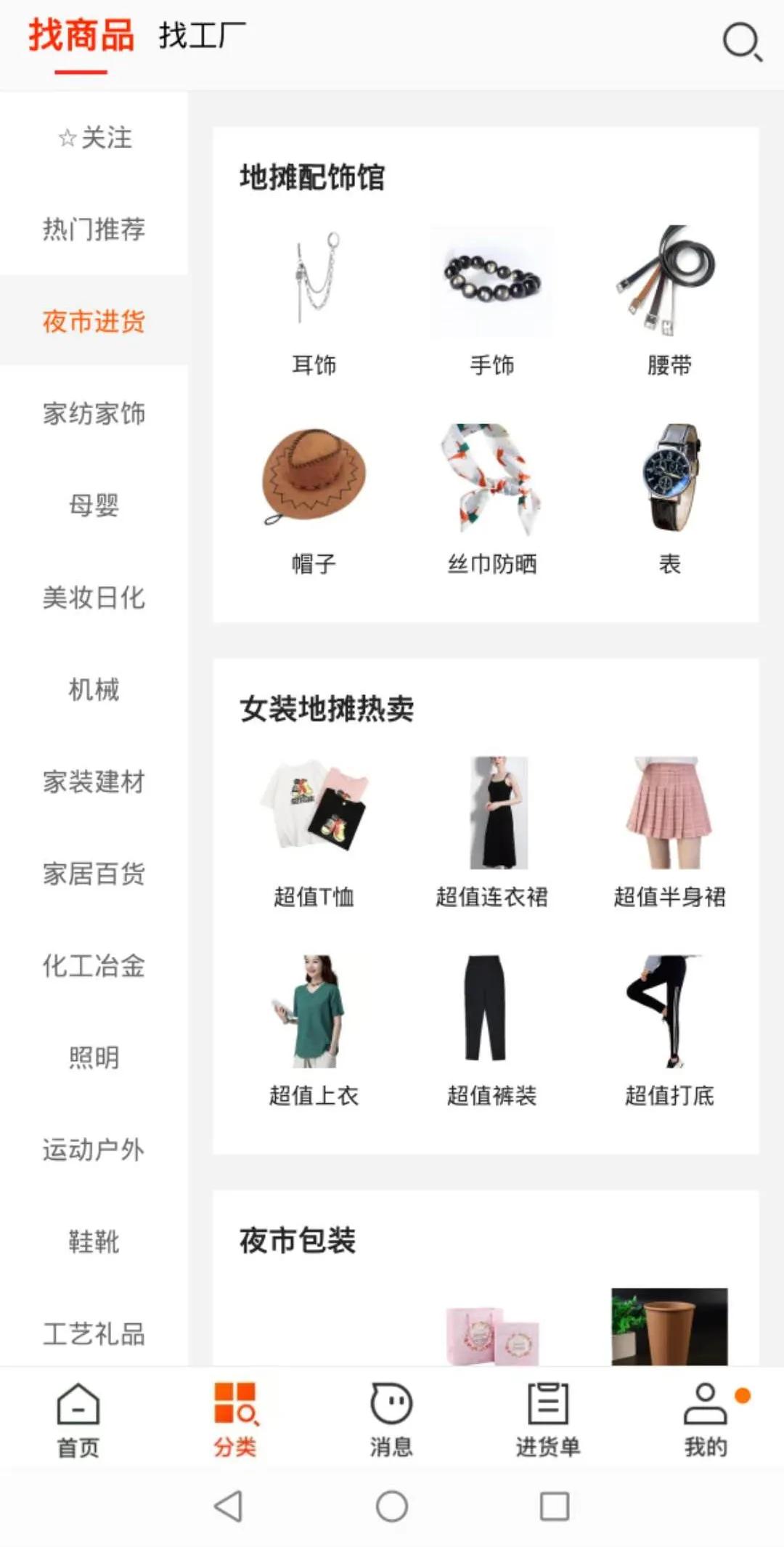Choose 家纺家饰 category
Image resolution: width=784 pixels, height=1547 pixels.
94,414
